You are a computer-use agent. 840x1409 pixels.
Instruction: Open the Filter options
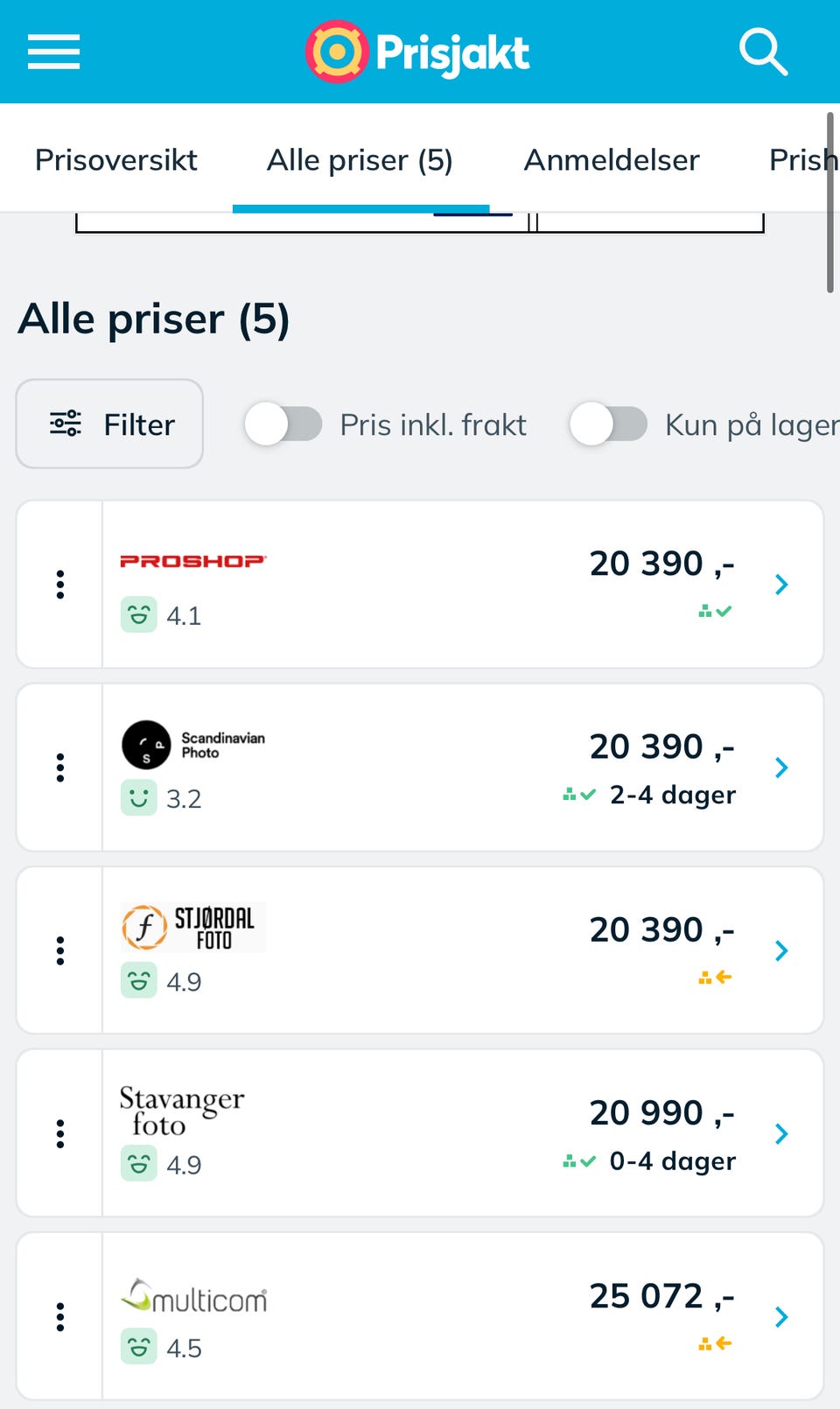(x=108, y=424)
